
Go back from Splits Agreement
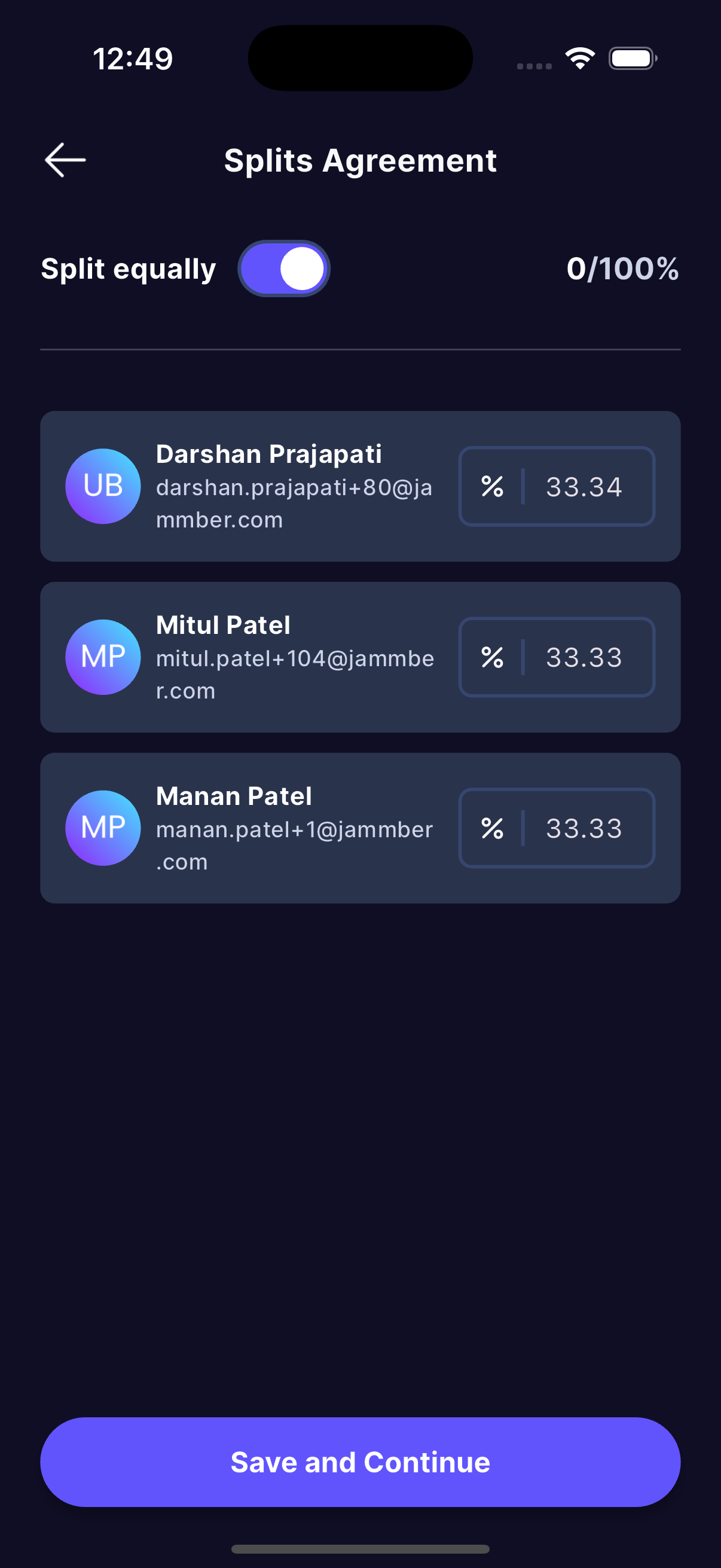65,160
